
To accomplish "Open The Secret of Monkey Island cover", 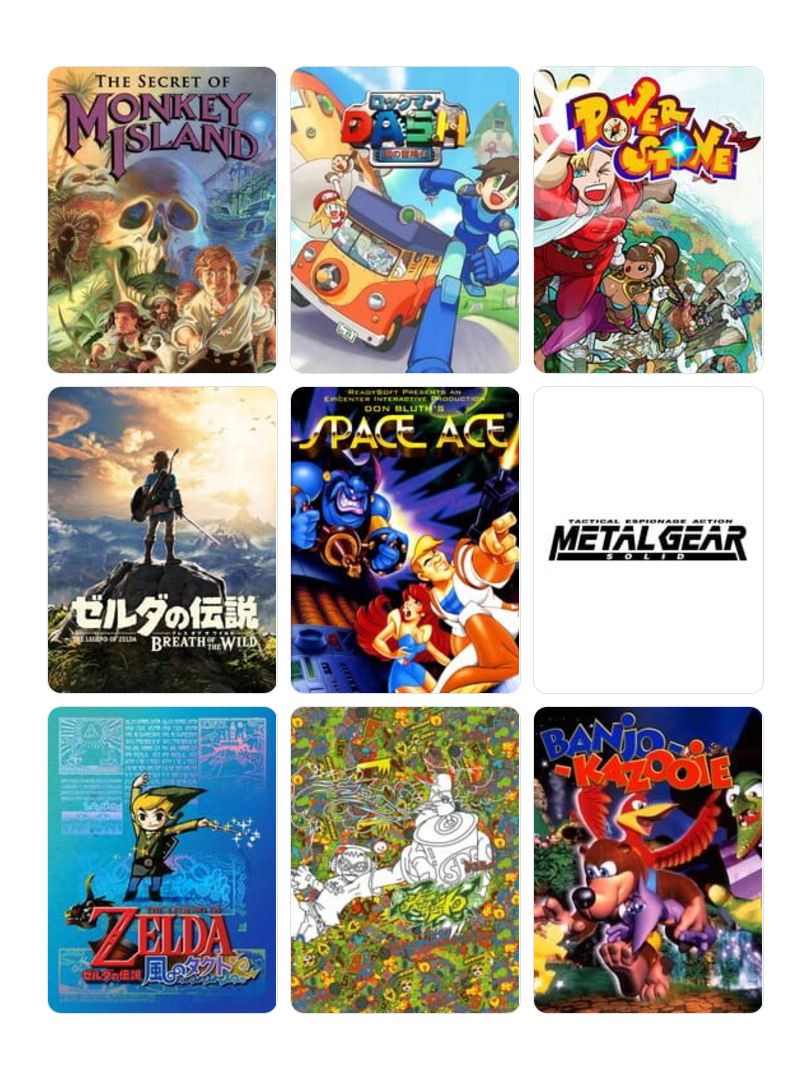I will (x=162, y=220).
